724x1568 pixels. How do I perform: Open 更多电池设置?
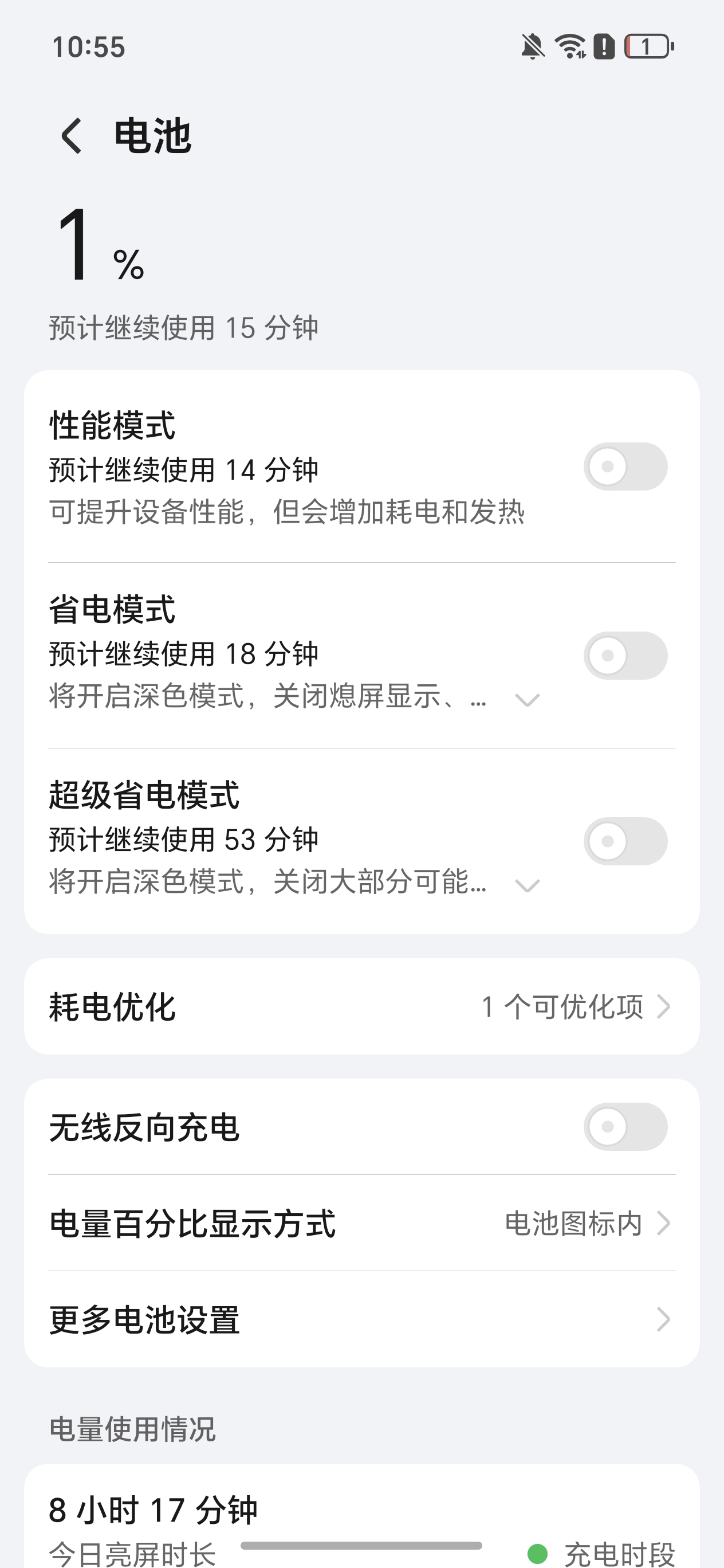point(362,1320)
